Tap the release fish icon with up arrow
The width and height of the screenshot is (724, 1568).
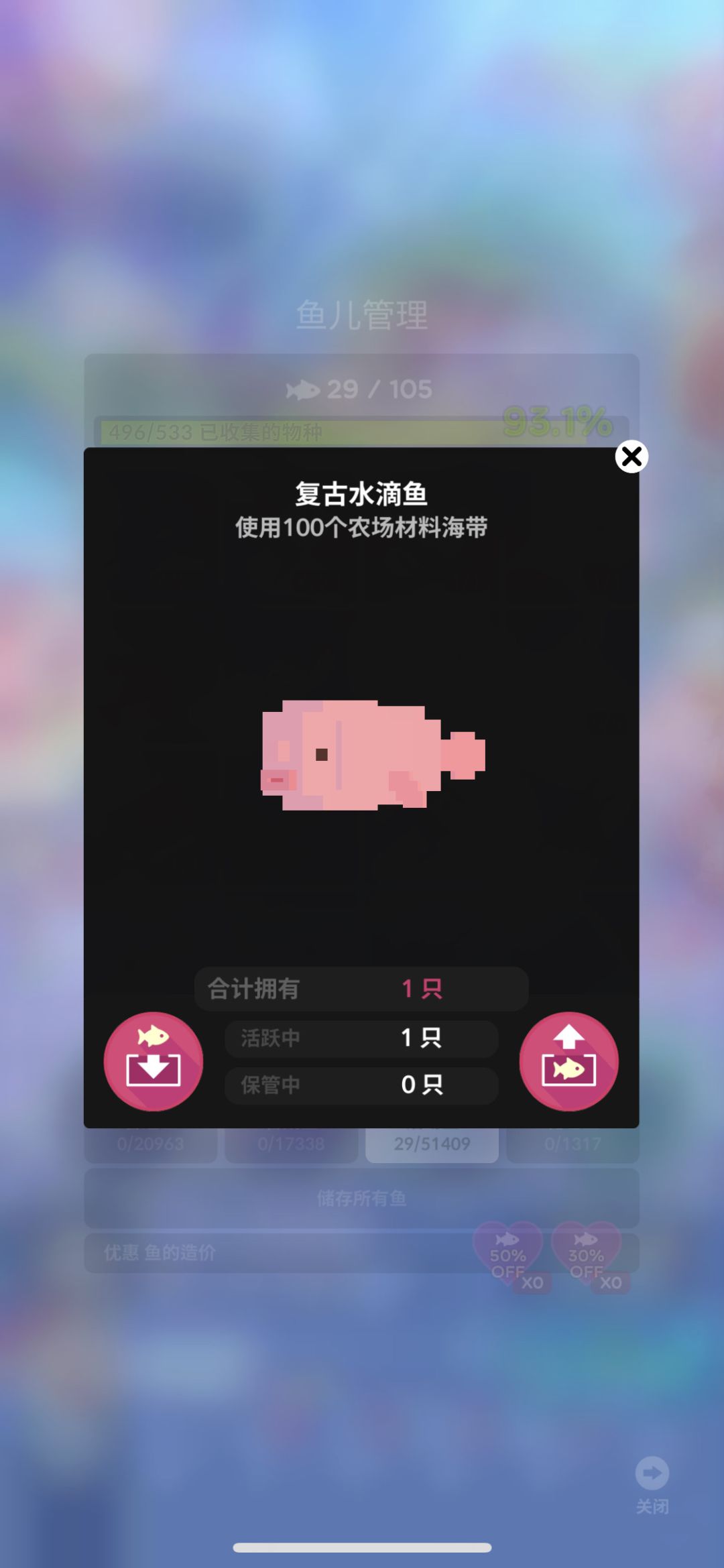click(x=569, y=1061)
